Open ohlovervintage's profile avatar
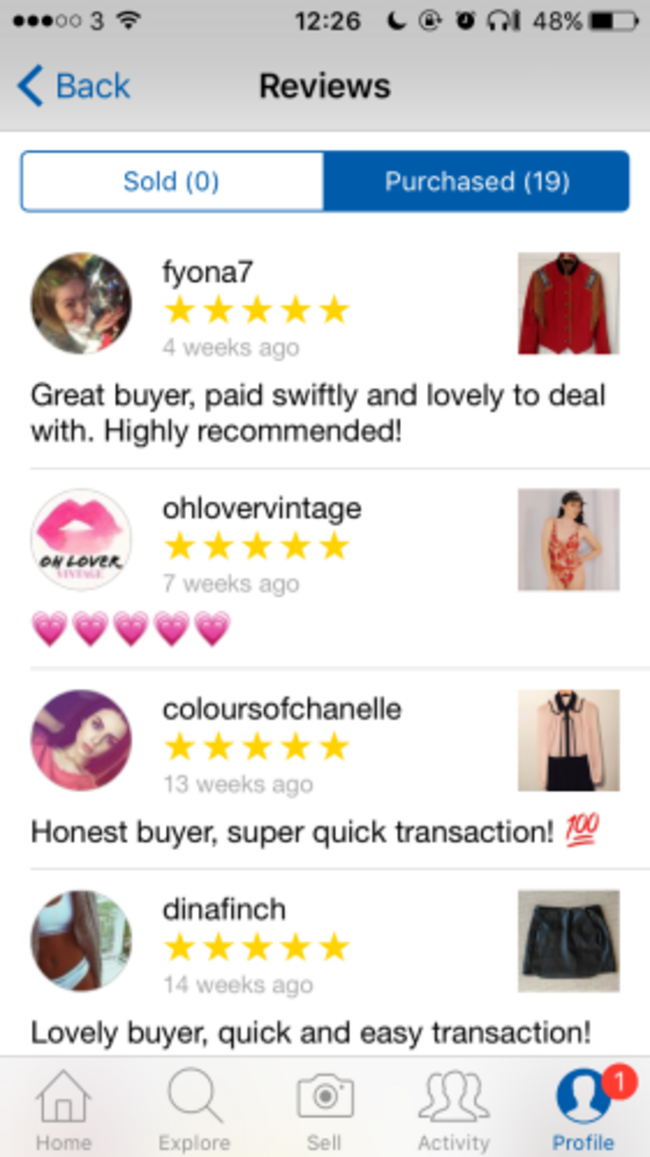 pos(81,540)
